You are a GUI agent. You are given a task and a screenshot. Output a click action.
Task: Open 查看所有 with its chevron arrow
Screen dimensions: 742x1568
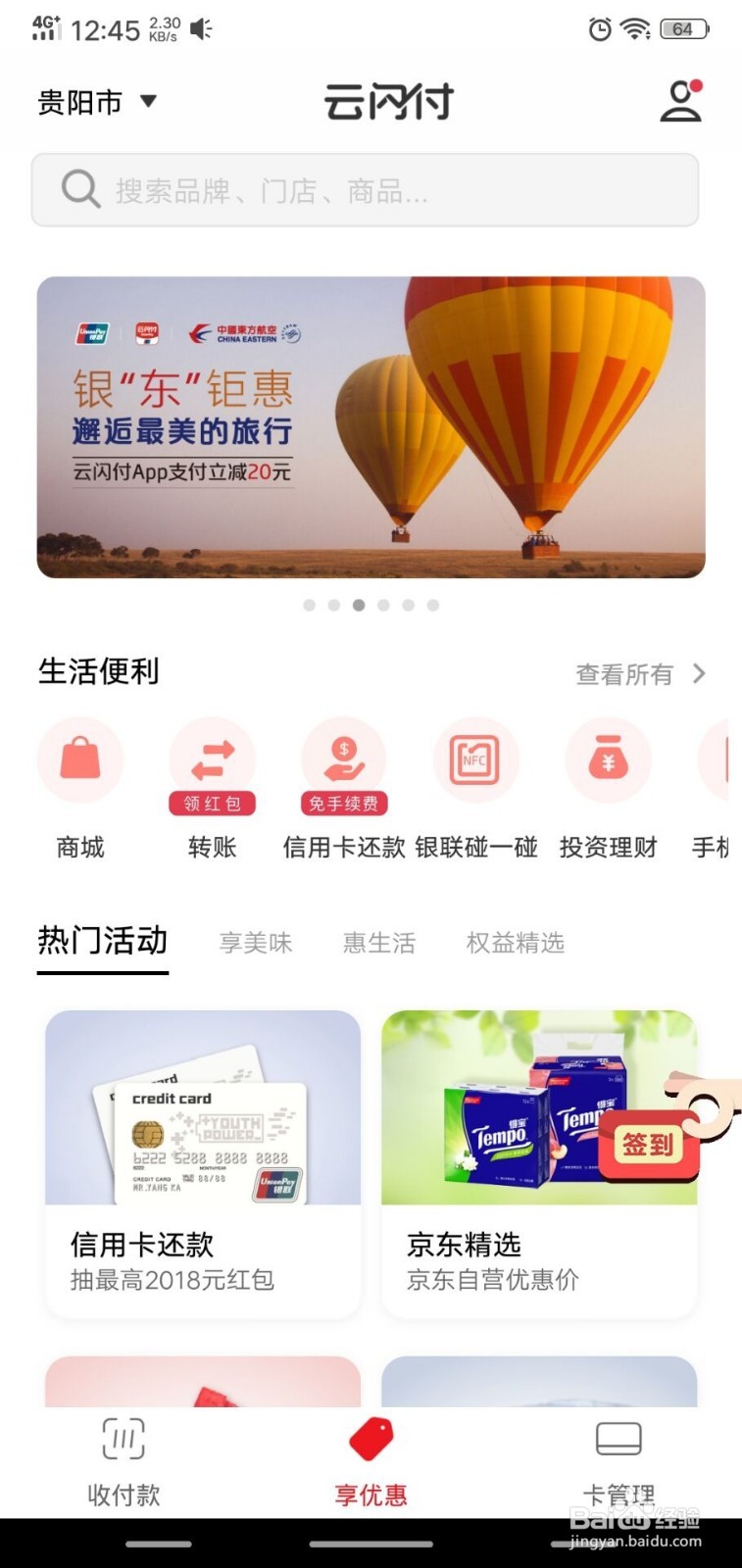click(637, 674)
